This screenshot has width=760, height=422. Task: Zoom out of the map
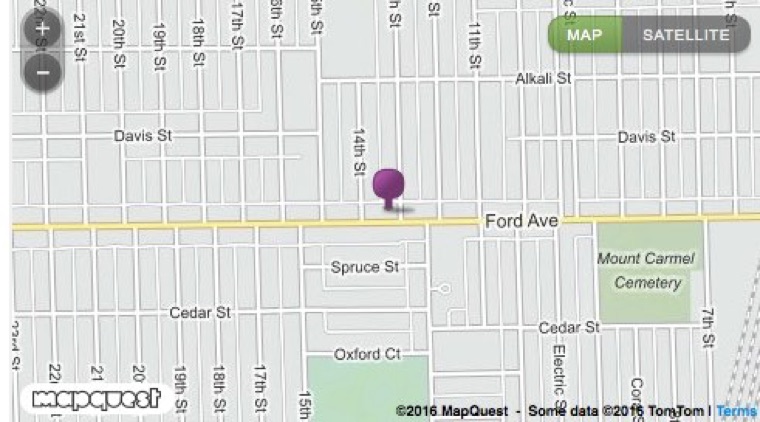click(42, 71)
